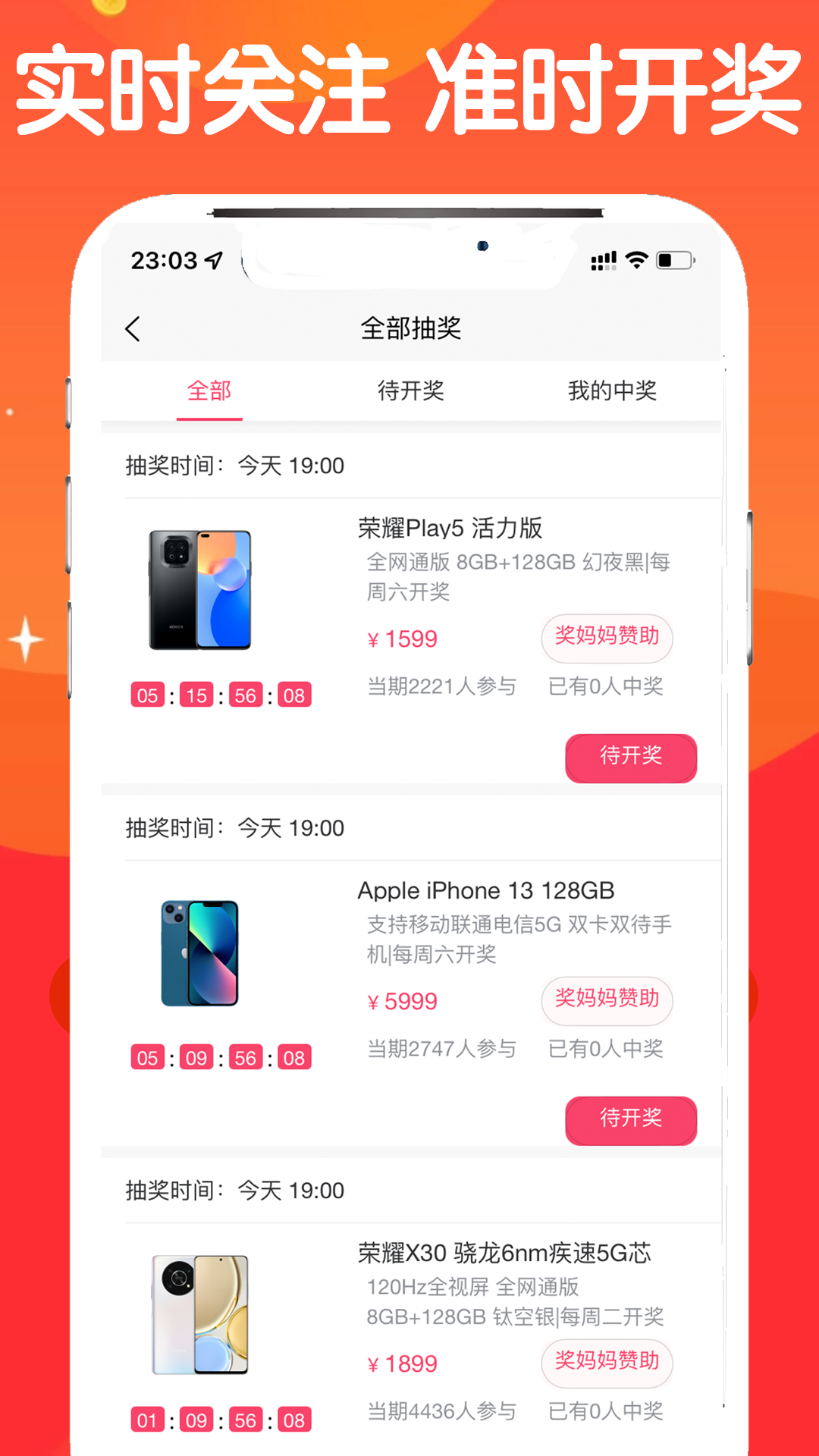This screenshot has height=1456, width=819.
Task: Tap the Wi-Fi icon in the status bar
Action: [x=635, y=260]
